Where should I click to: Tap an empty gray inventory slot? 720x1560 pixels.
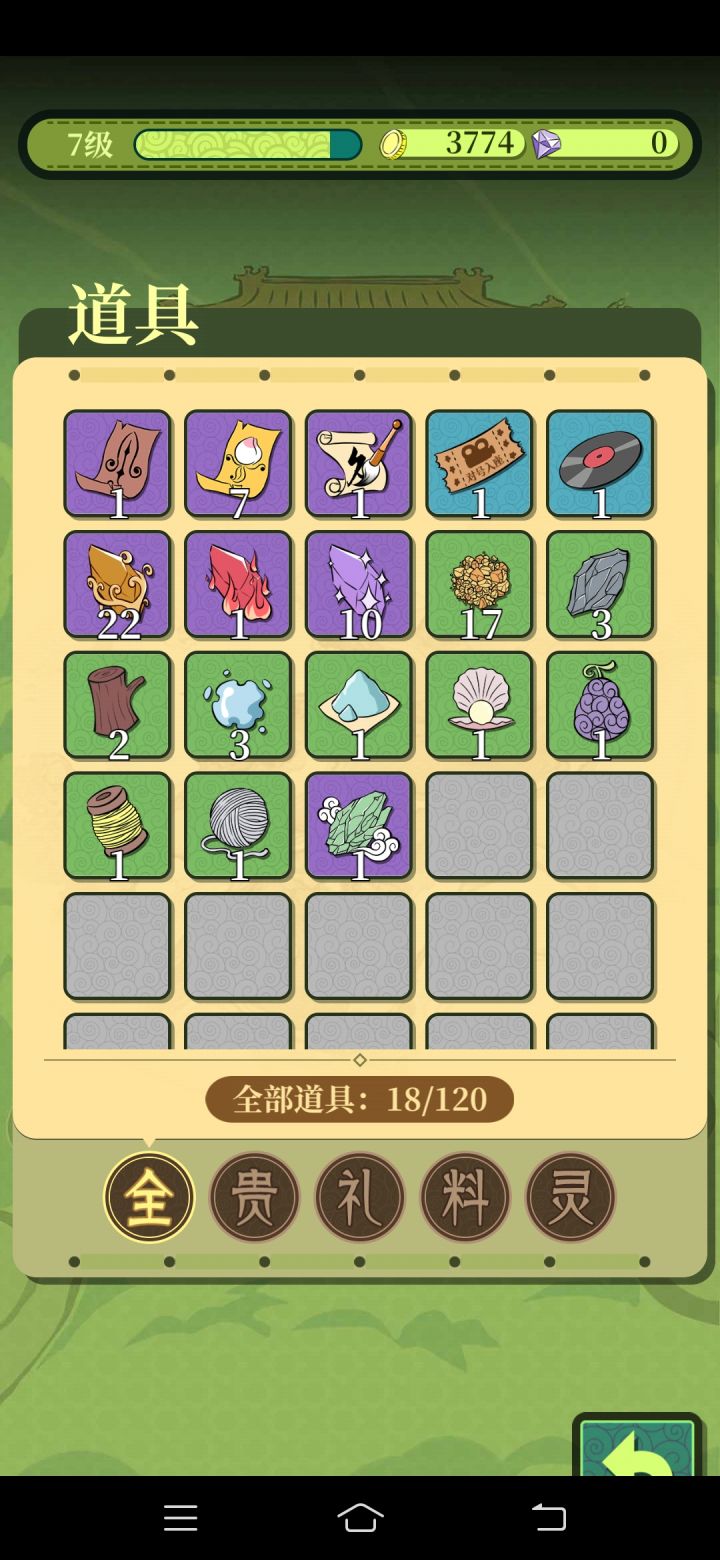(479, 826)
